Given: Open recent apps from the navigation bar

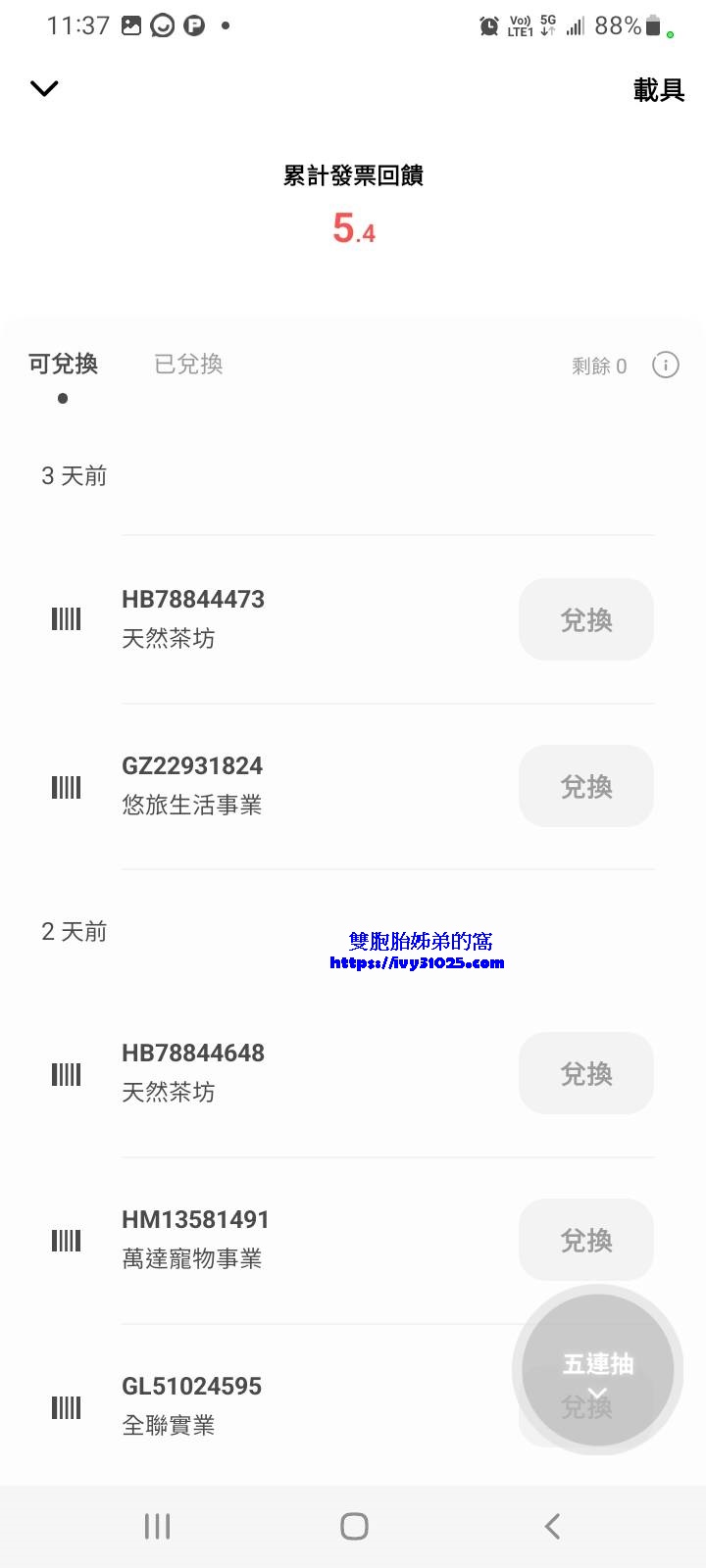Looking at the screenshot, I should 157,1526.
